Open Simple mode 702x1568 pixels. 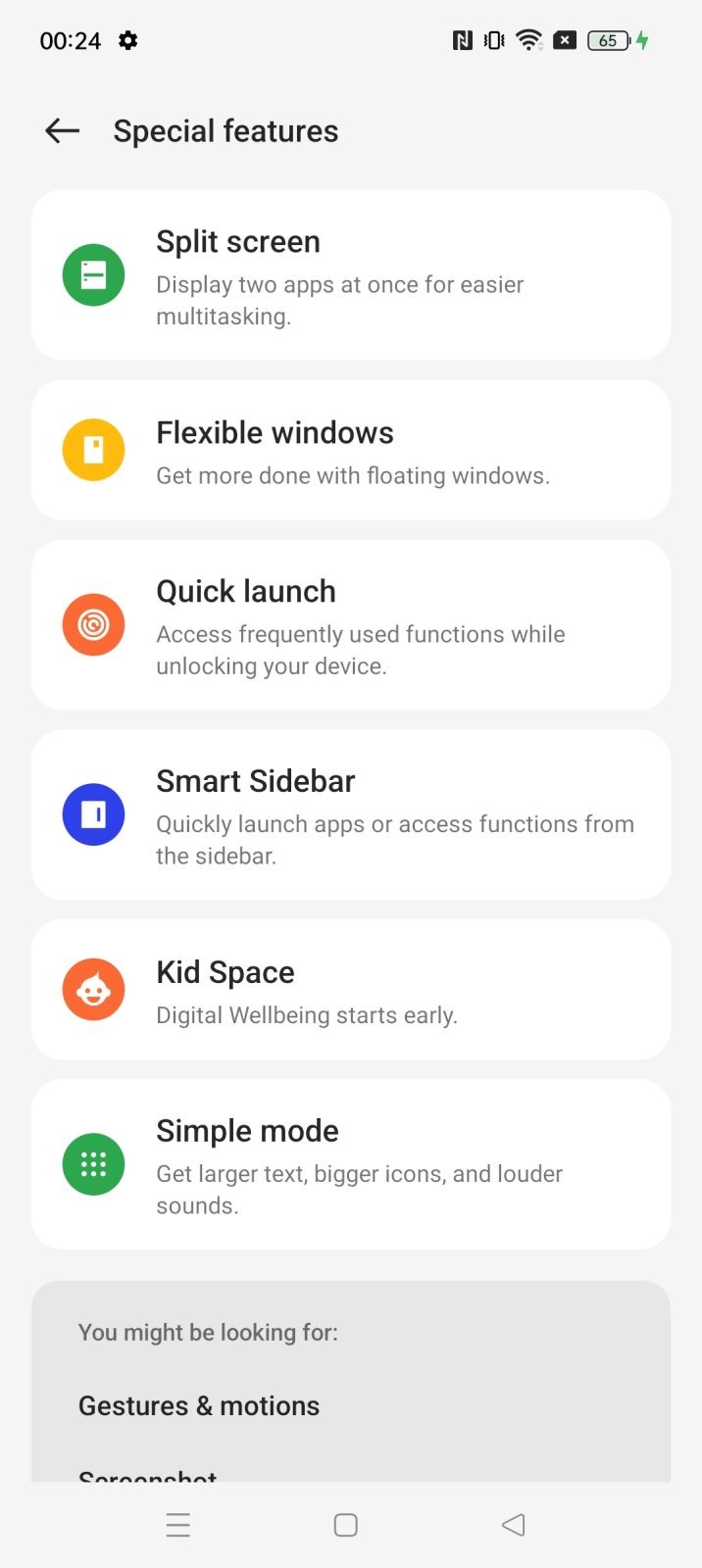(351, 1164)
